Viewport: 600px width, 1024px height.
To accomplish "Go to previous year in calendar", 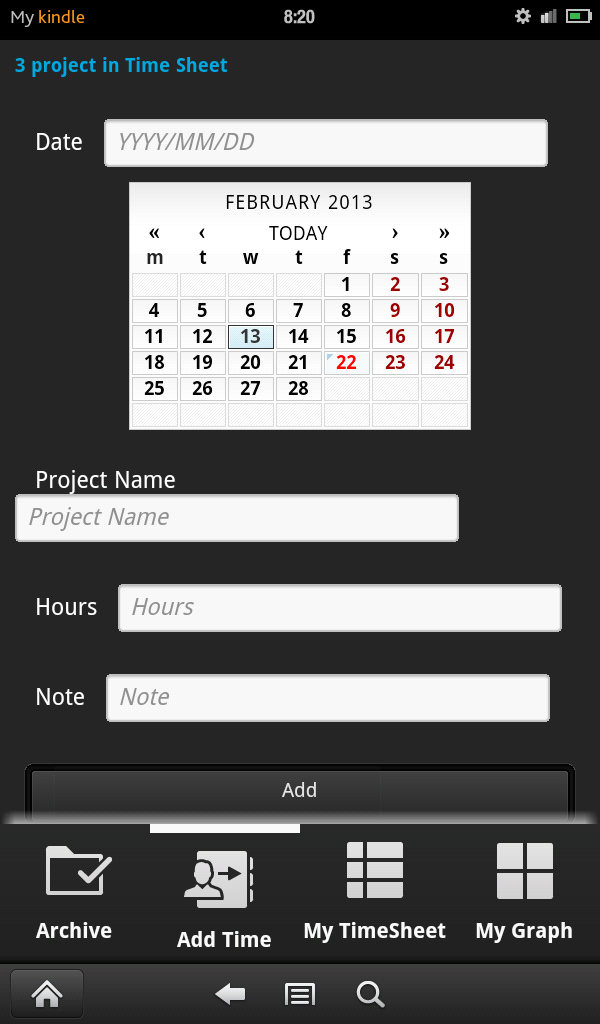I will [x=154, y=233].
